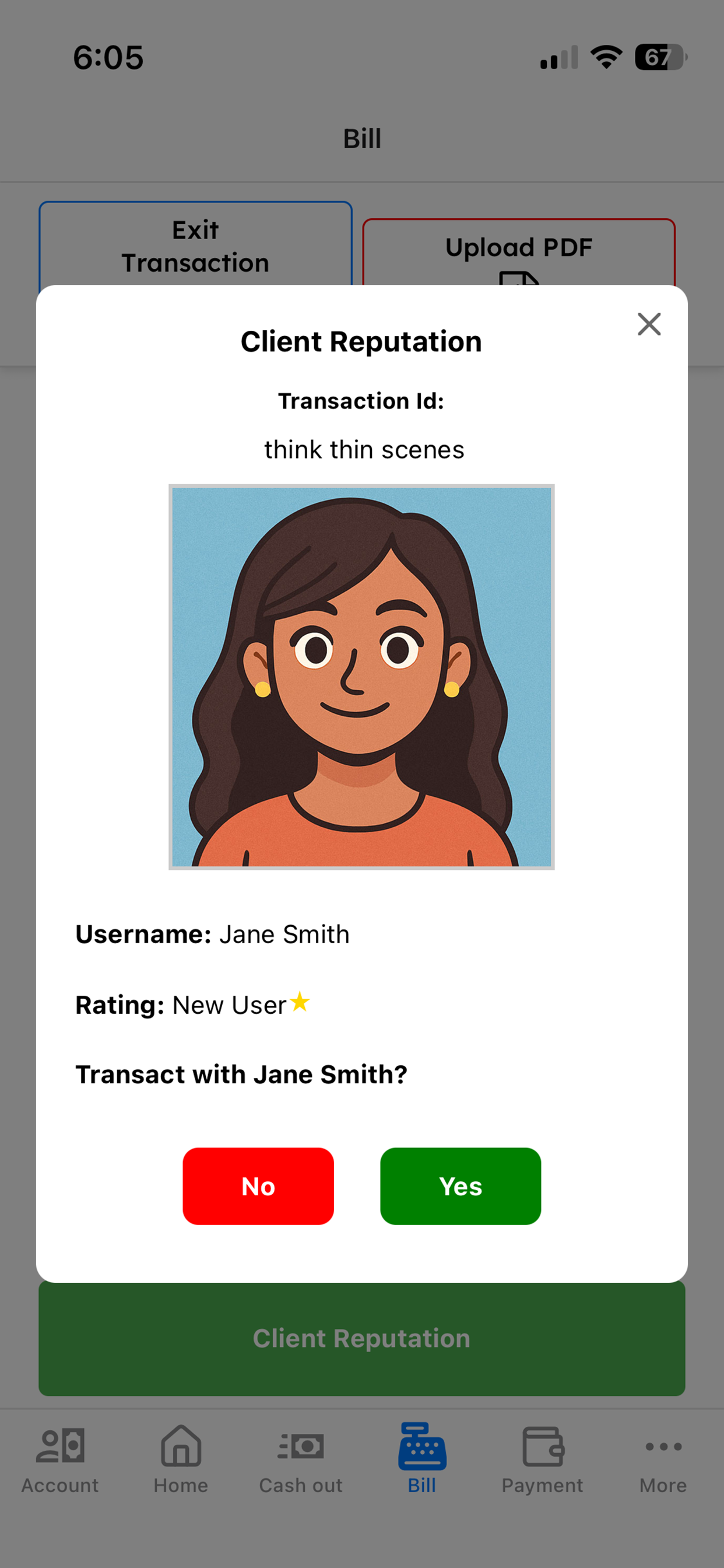Confirm transacting with Jane Smith via Yes
This screenshot has height=1568, width=724.
coord(460,1186)
